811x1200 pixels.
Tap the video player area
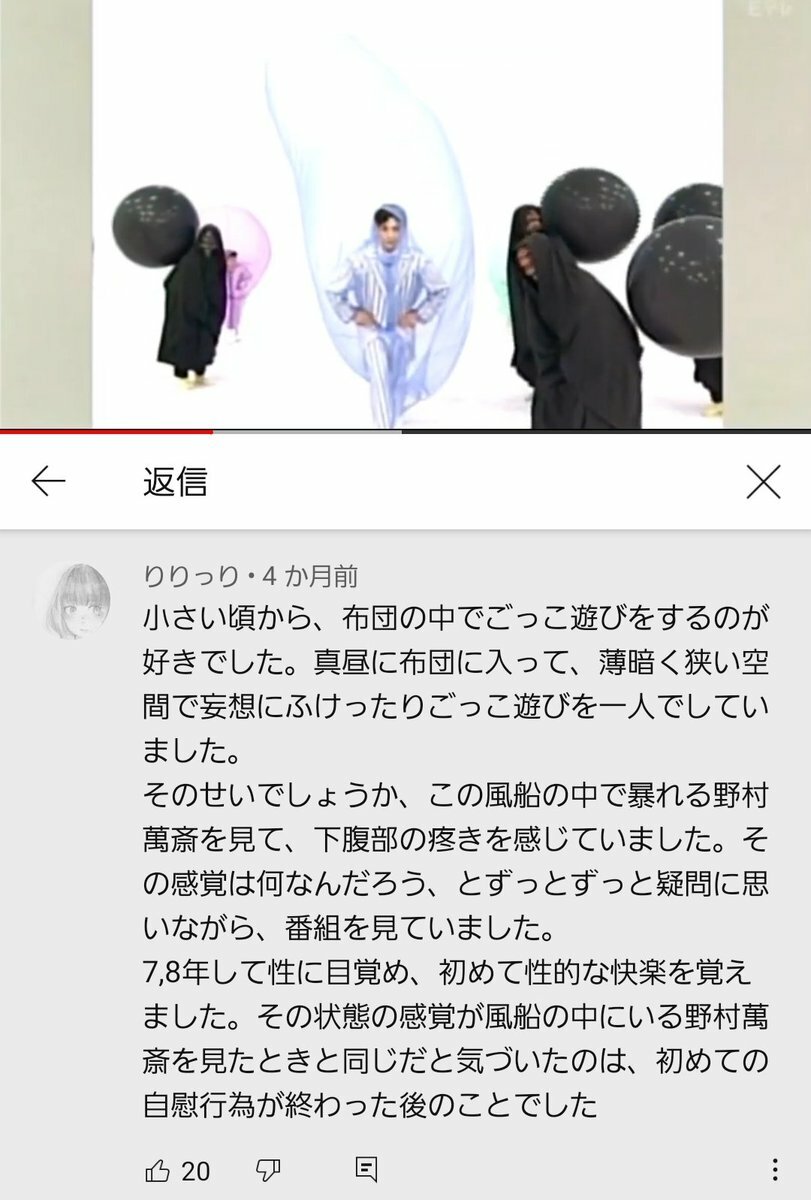[x=405, y=215]
